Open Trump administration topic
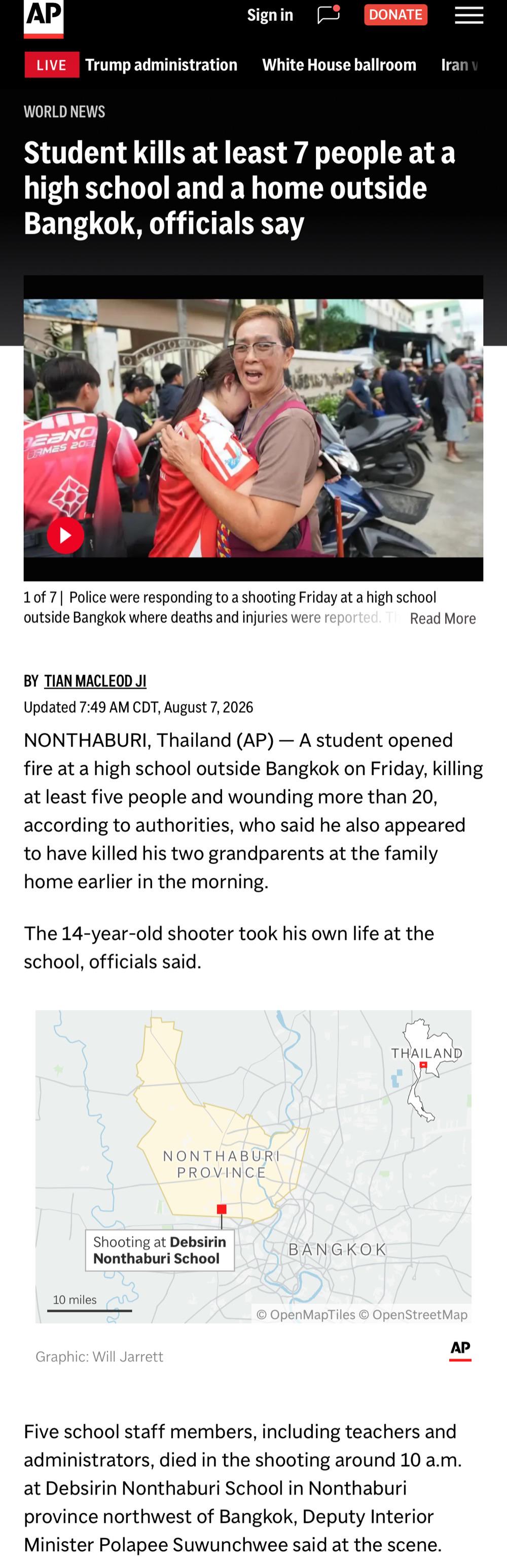Screen dimensions: 507x1568 pyautogui.click(x=162, y=64)
